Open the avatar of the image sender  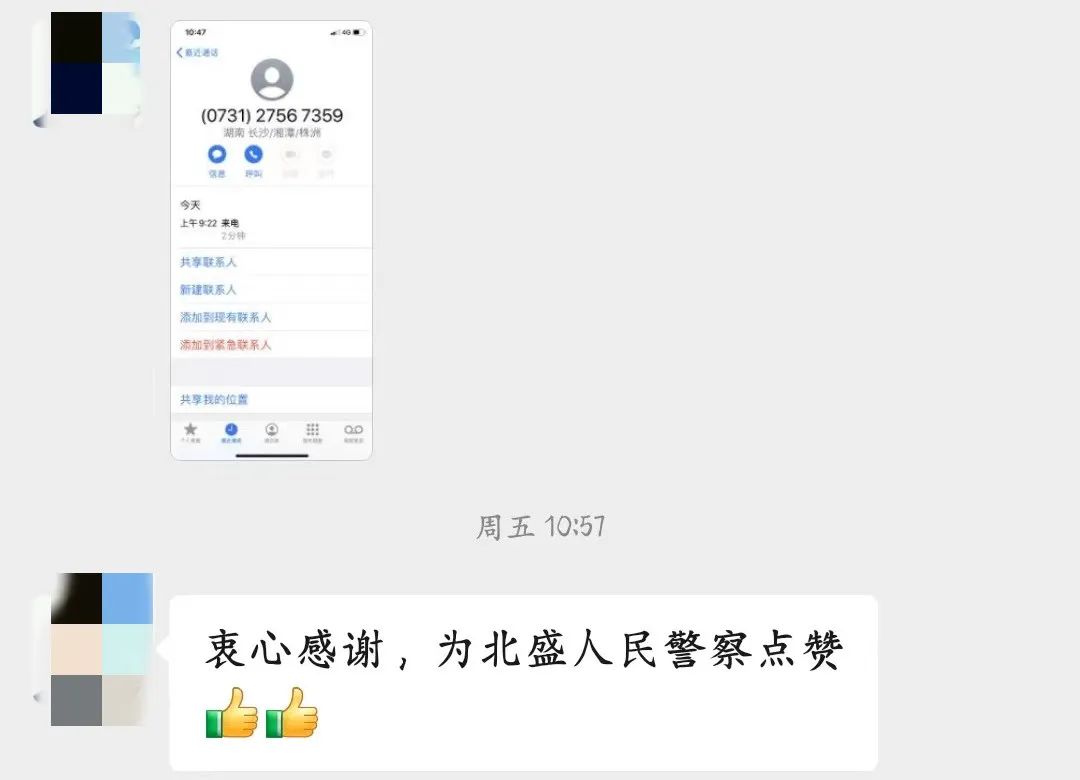[94, 66]
